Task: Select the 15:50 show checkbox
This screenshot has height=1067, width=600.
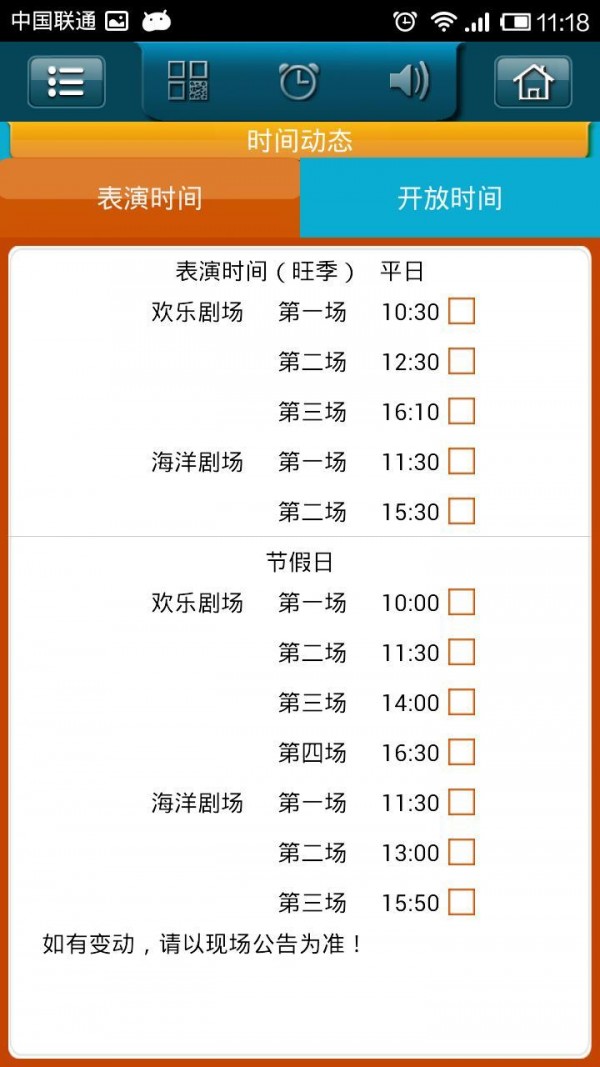Action: point(461,903)
